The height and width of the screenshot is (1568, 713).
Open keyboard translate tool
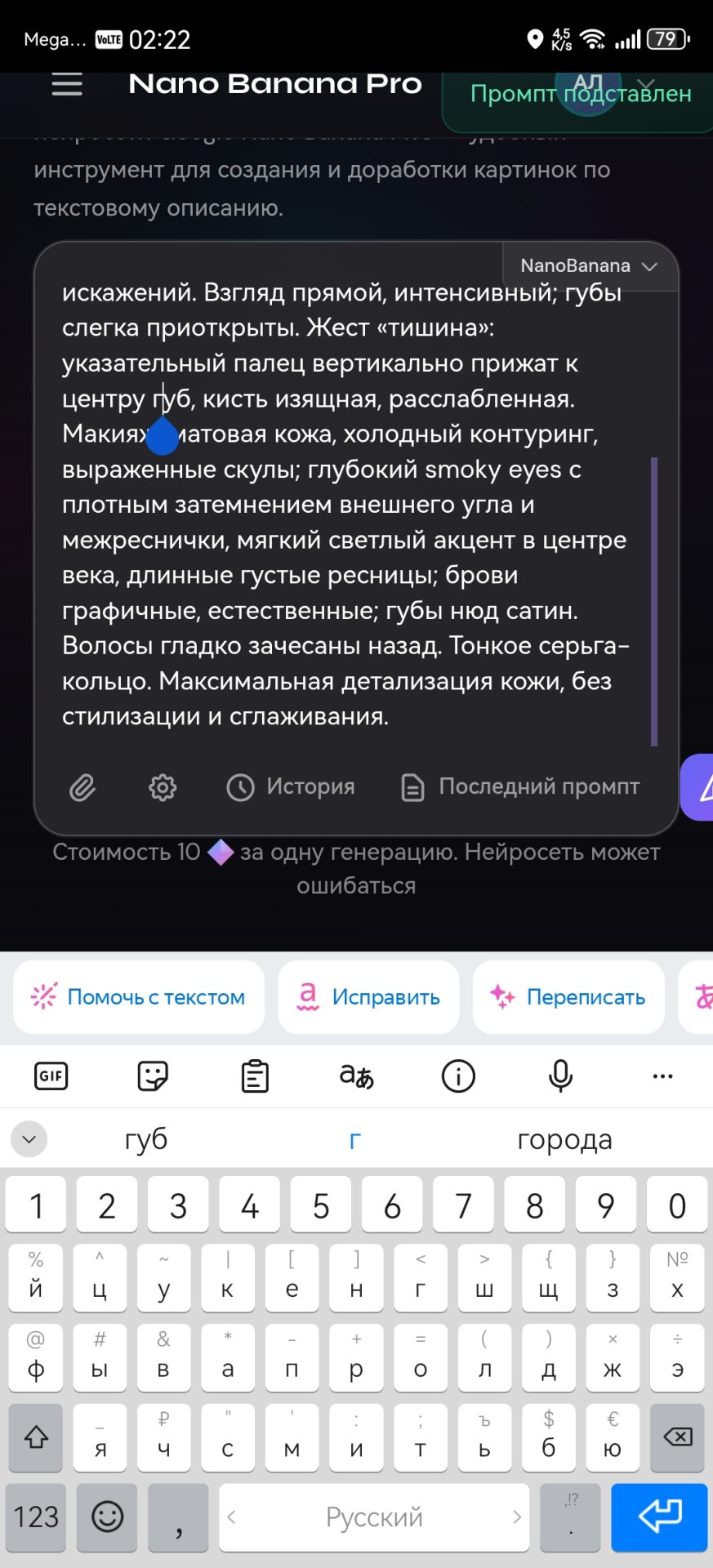pos(357,1076)
